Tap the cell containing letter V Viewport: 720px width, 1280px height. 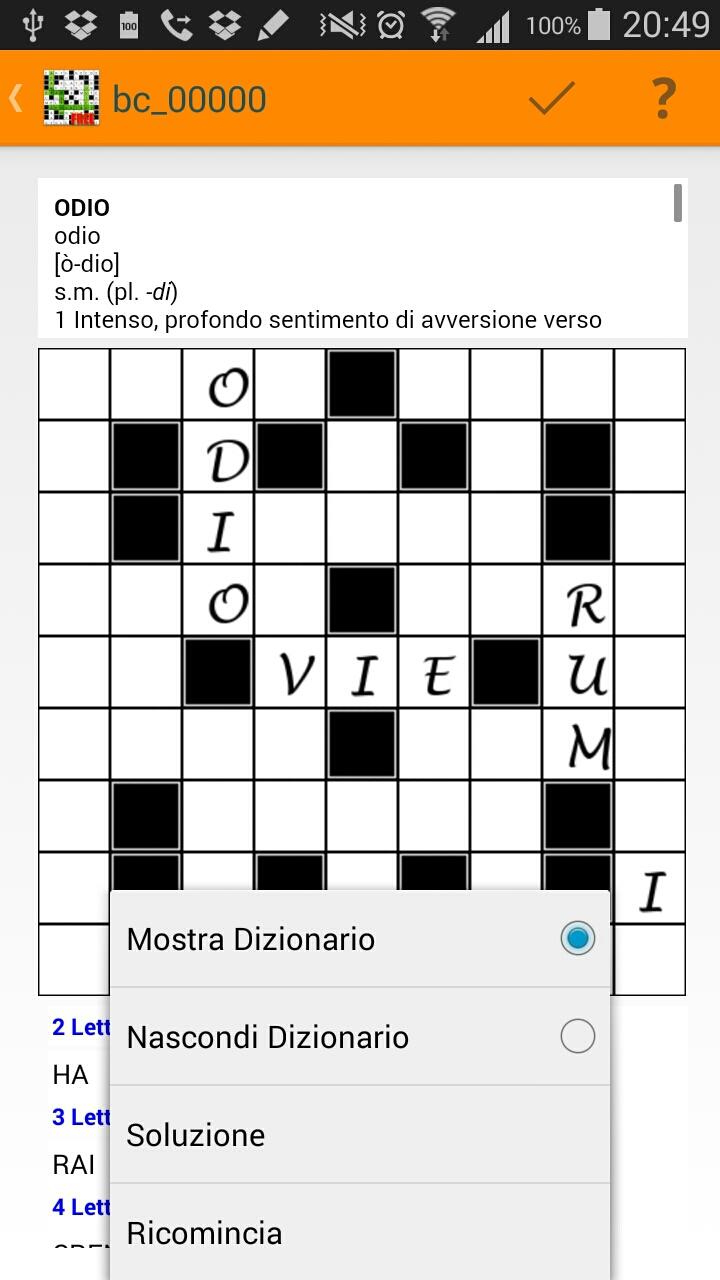click(x=290, y=673)
